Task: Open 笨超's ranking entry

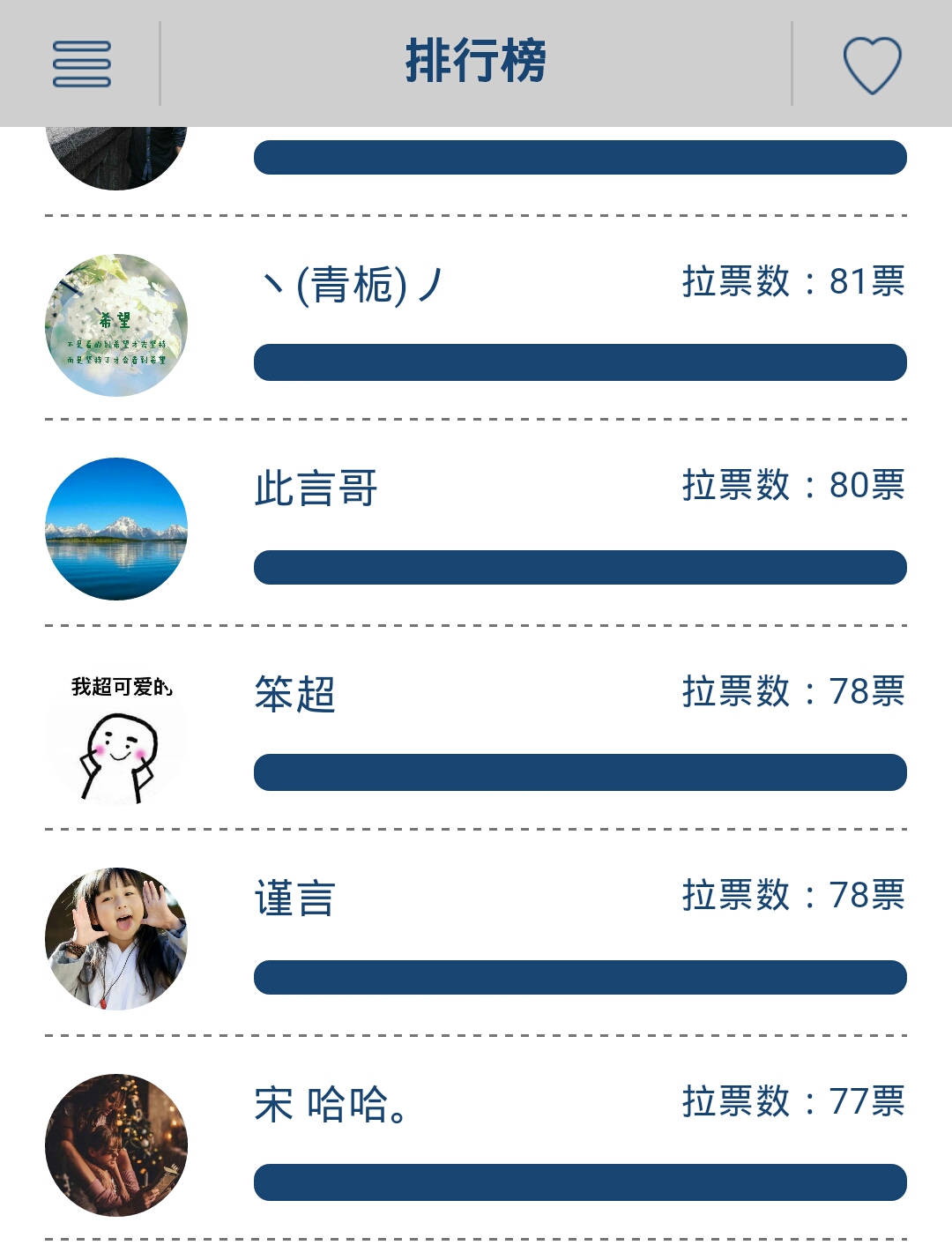Action: click(x=294, y=694)
